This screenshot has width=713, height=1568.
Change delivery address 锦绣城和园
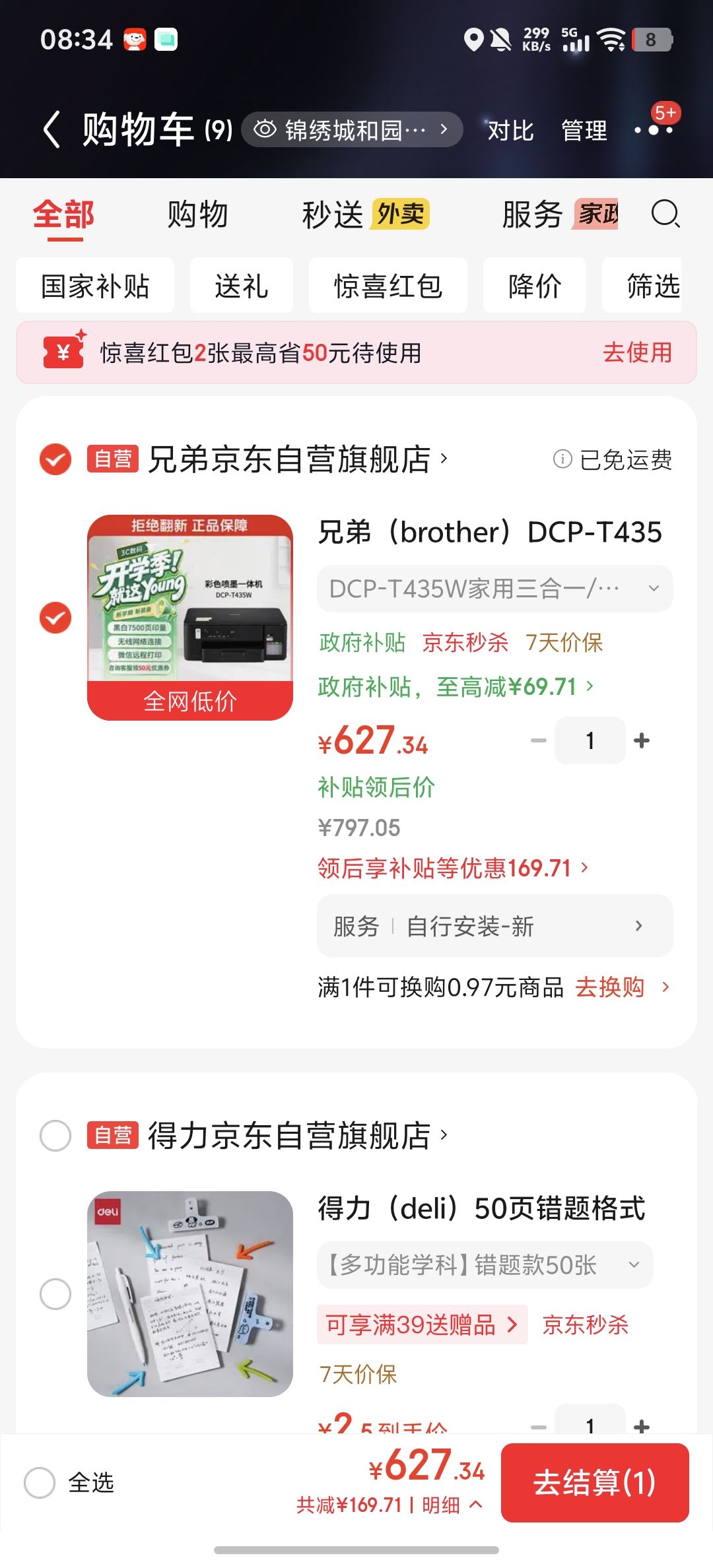pos(352,129)
